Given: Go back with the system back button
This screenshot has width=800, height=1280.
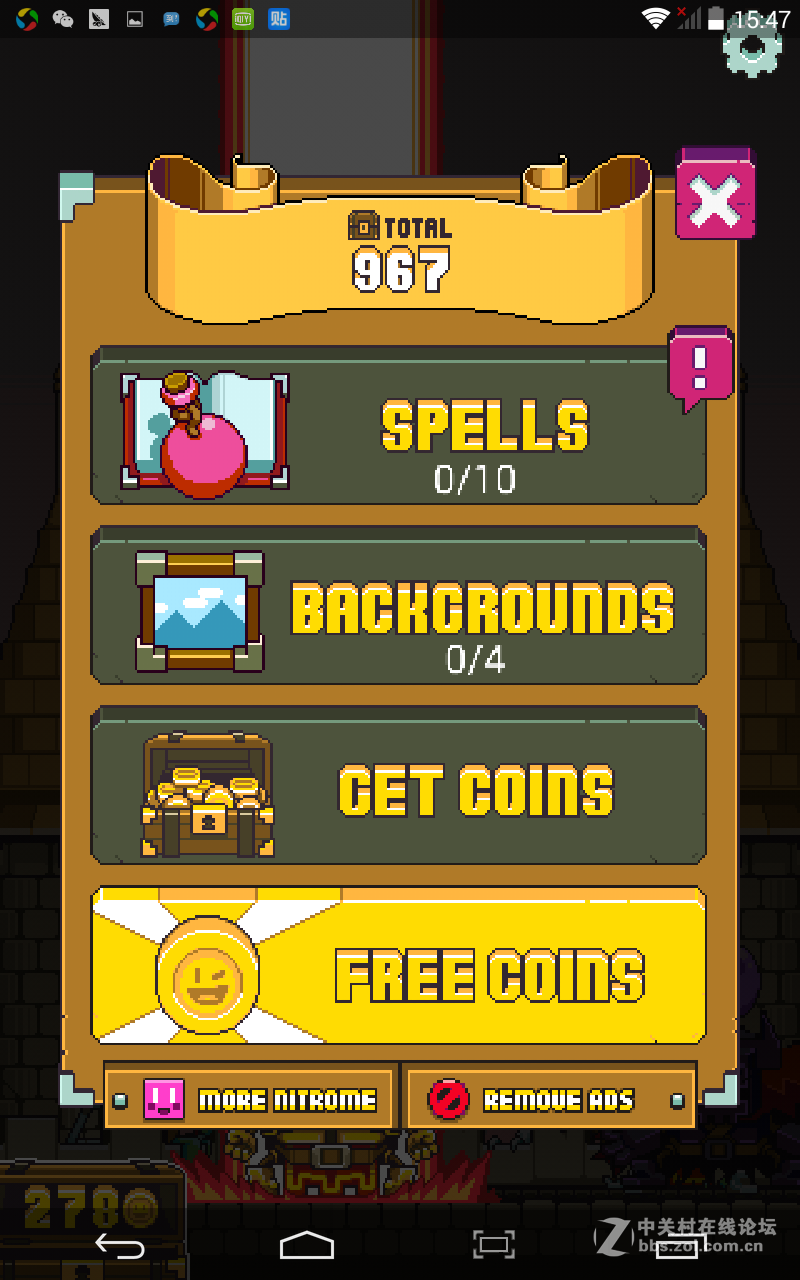Looking at the screenshot, I should (x=120, y=1244).
